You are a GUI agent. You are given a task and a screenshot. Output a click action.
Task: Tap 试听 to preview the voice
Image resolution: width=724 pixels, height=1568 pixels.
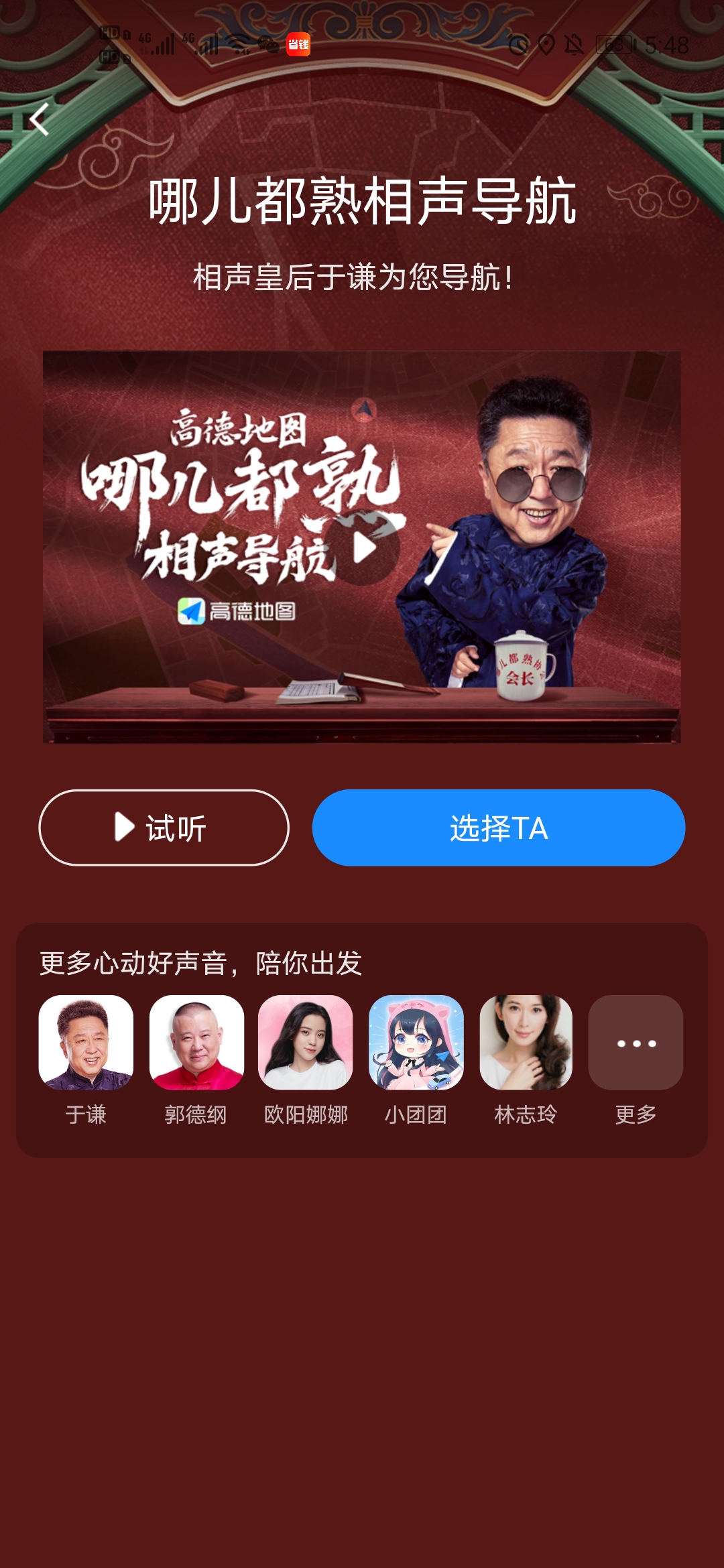(164, 828)
